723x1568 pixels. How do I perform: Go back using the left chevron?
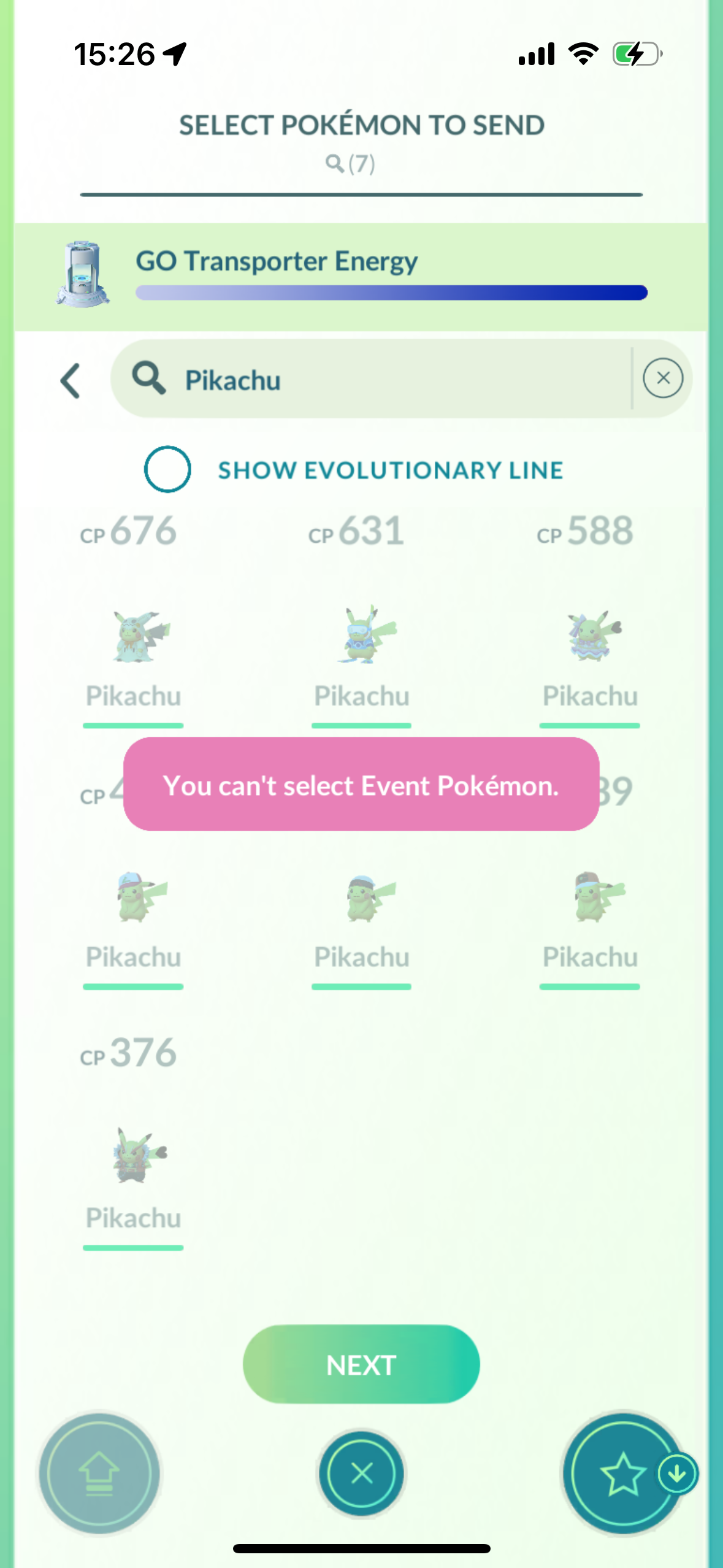coord(71,380)
